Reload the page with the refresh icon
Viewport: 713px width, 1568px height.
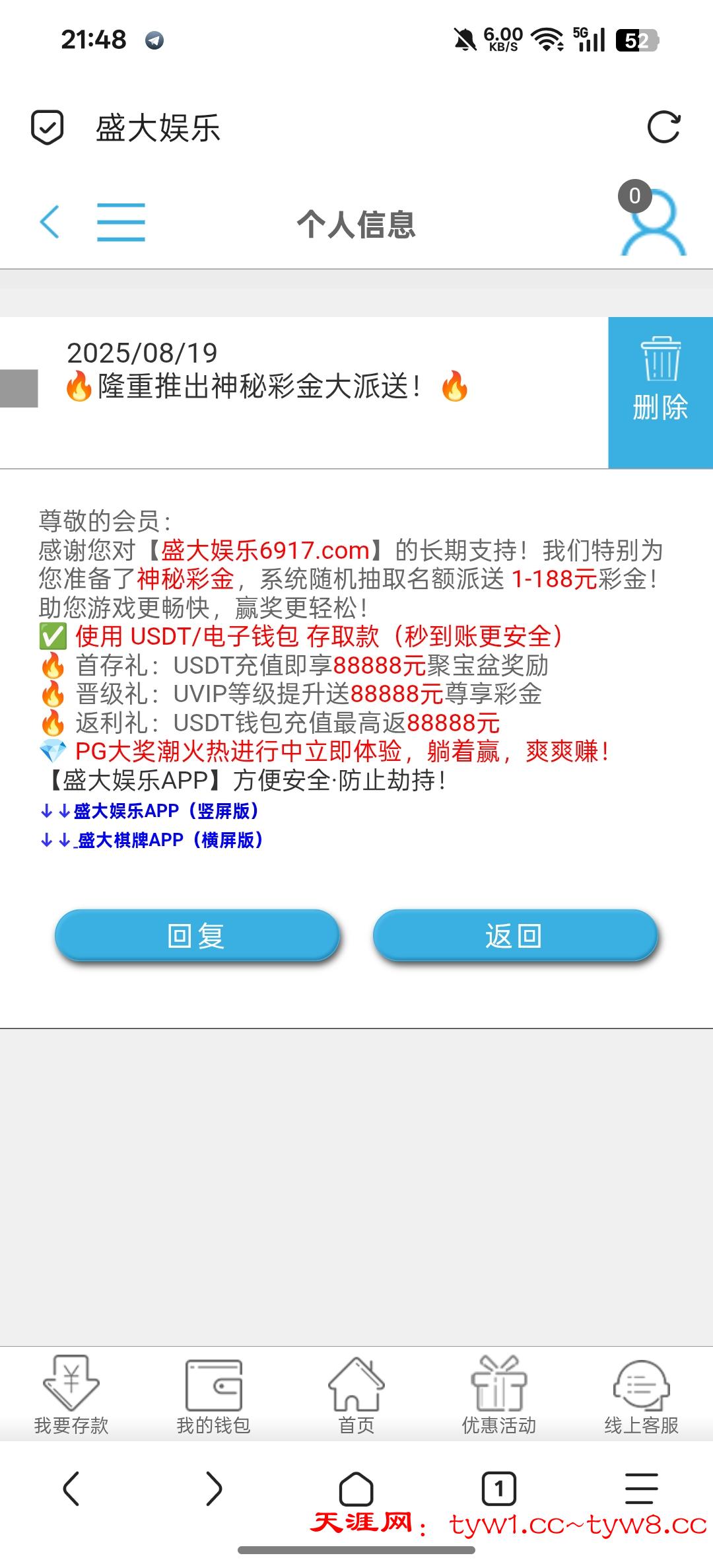[x=663, y=127]
